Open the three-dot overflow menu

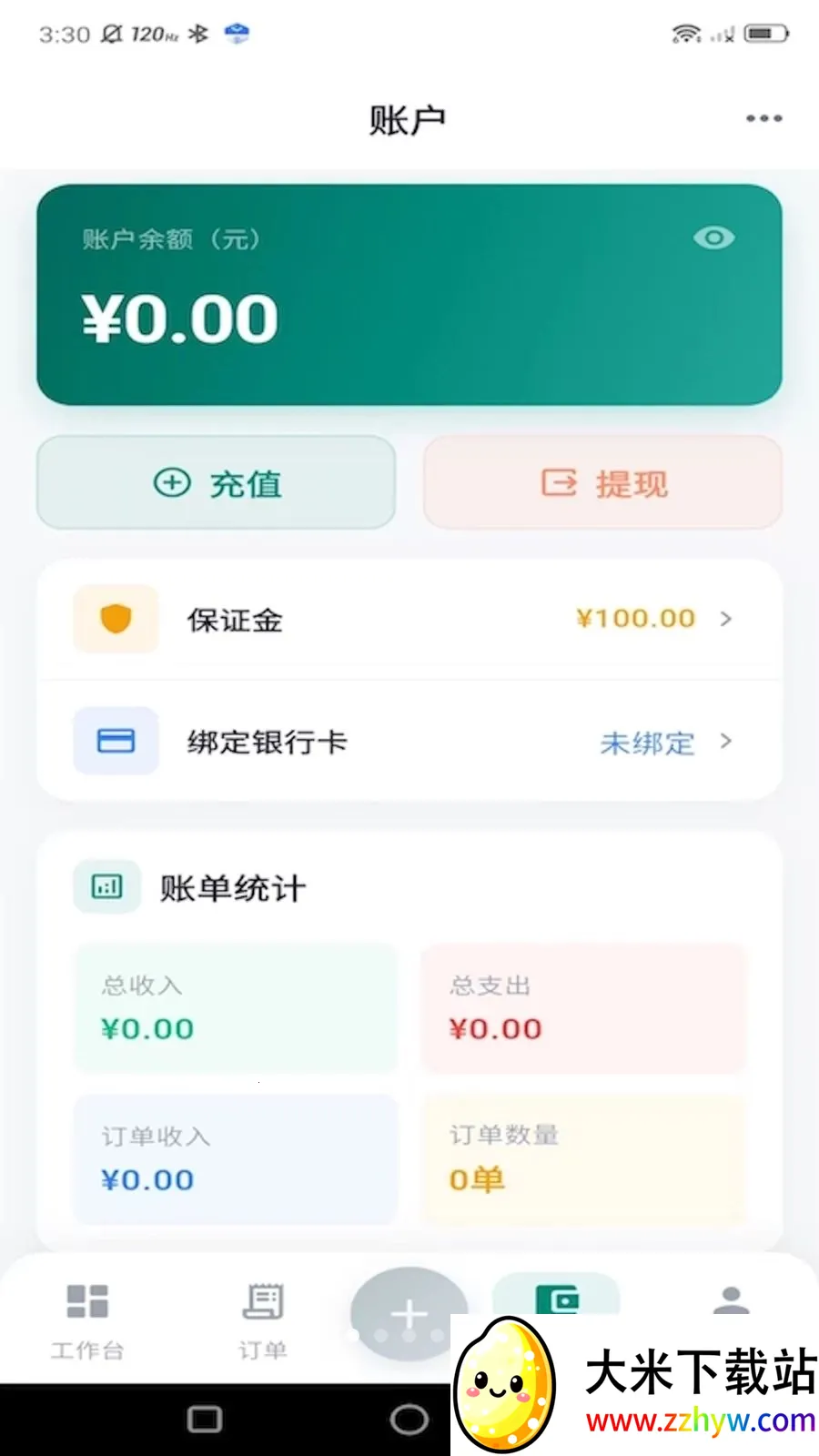[763, 118]
